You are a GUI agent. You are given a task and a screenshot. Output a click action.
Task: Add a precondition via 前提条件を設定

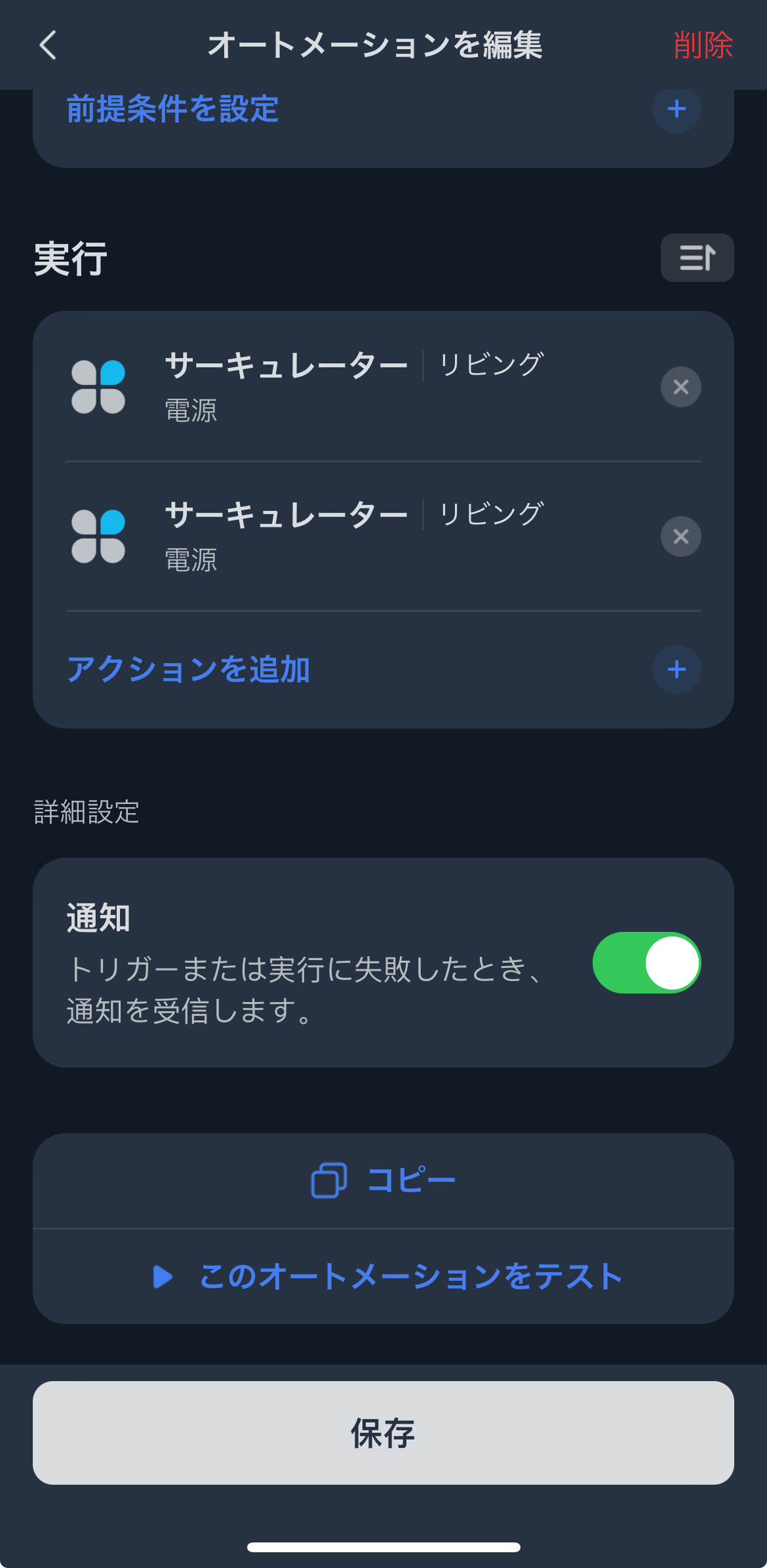click(x=173, y=110)
